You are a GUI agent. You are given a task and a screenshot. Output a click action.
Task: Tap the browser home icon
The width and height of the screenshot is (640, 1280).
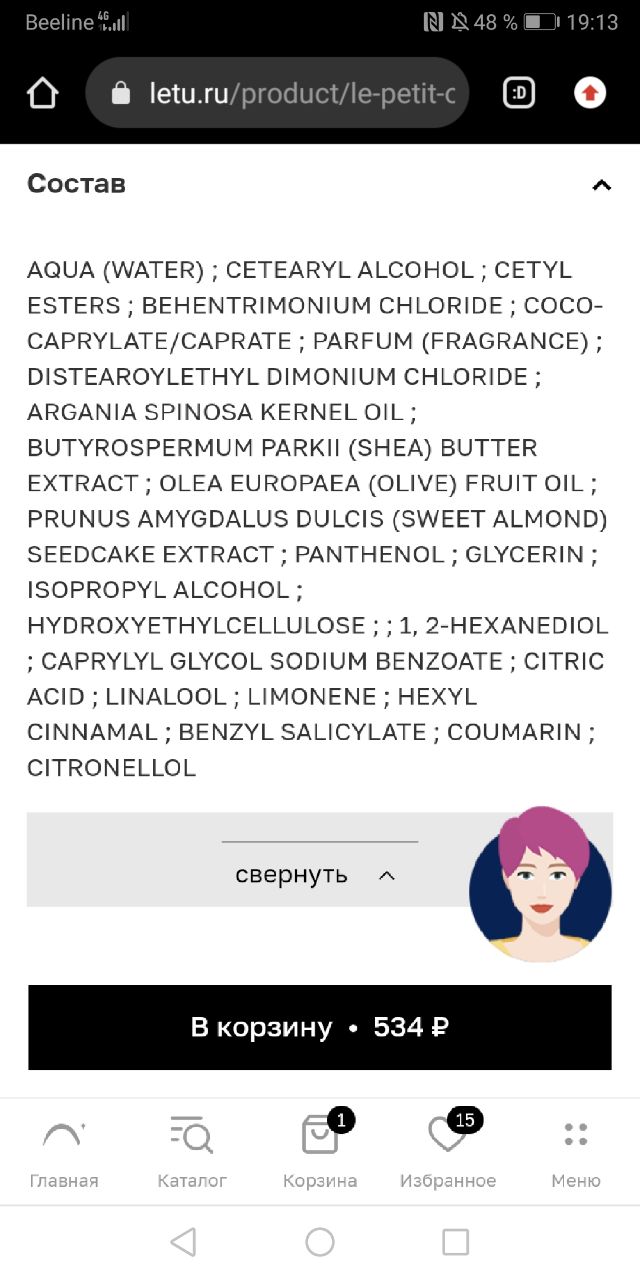point(43,93)
